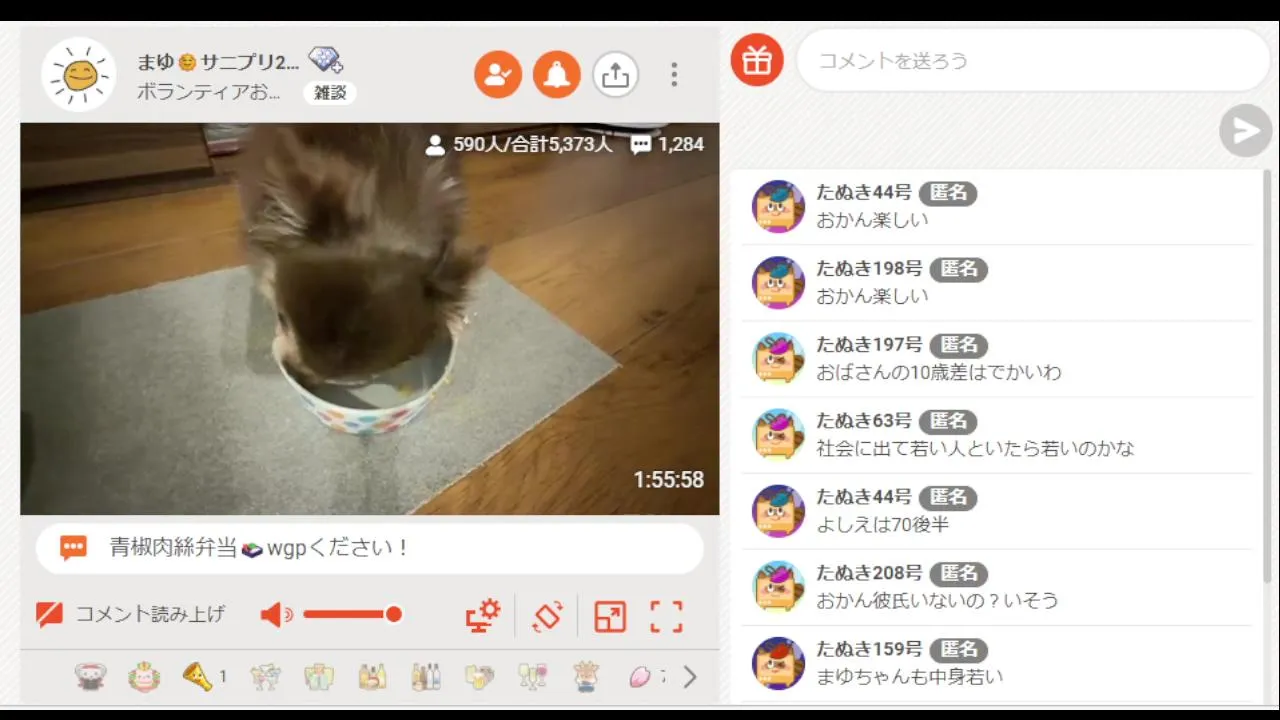1280x720 pixels.
Task: Toggle コメント読み上げ comment reading
Action: (130, 614)
